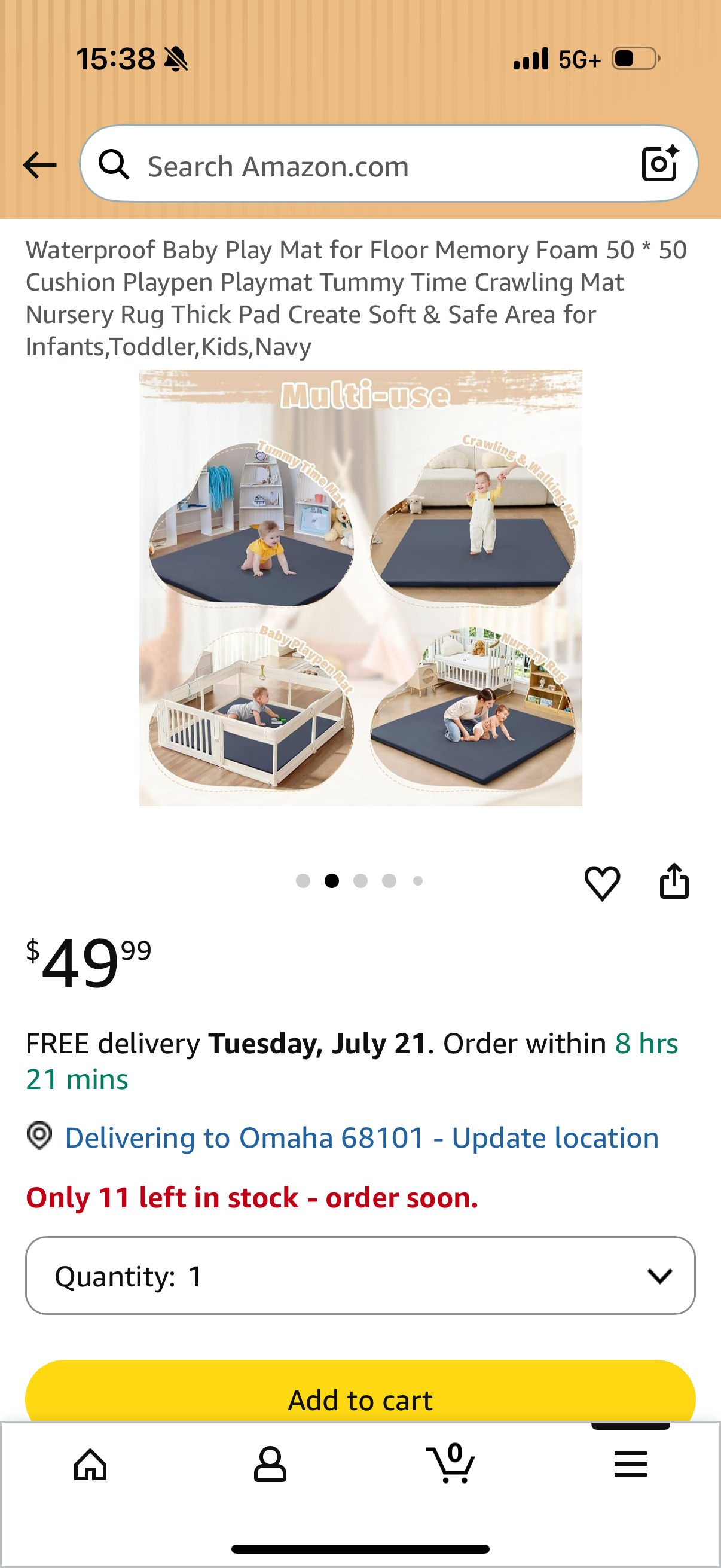Add item to wish list with heart
Viewport: 721px width, 1568px height.
602,882
